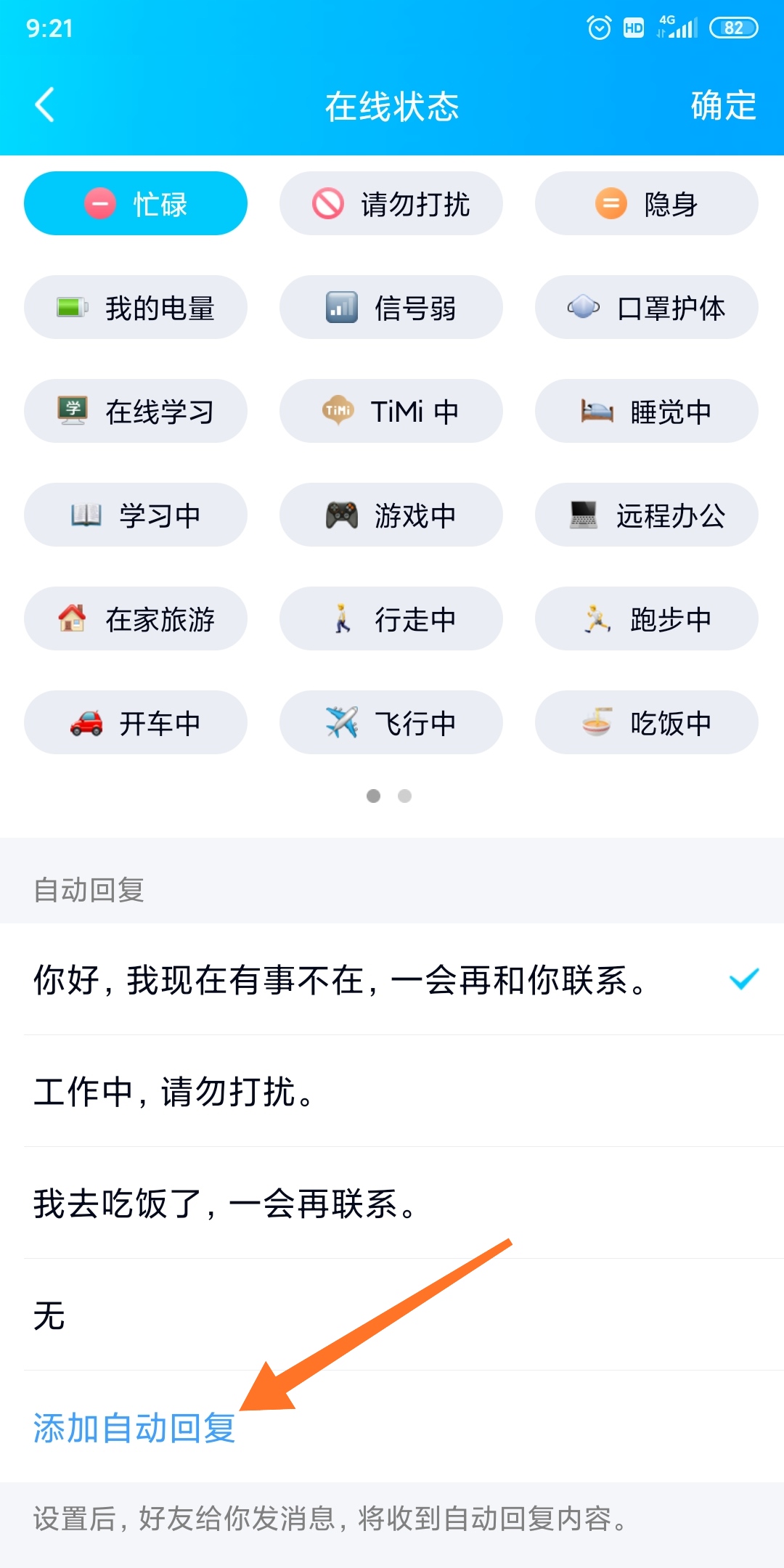
Task: Pick 远程办公 as online status
Action: click(x=646, y=515)
